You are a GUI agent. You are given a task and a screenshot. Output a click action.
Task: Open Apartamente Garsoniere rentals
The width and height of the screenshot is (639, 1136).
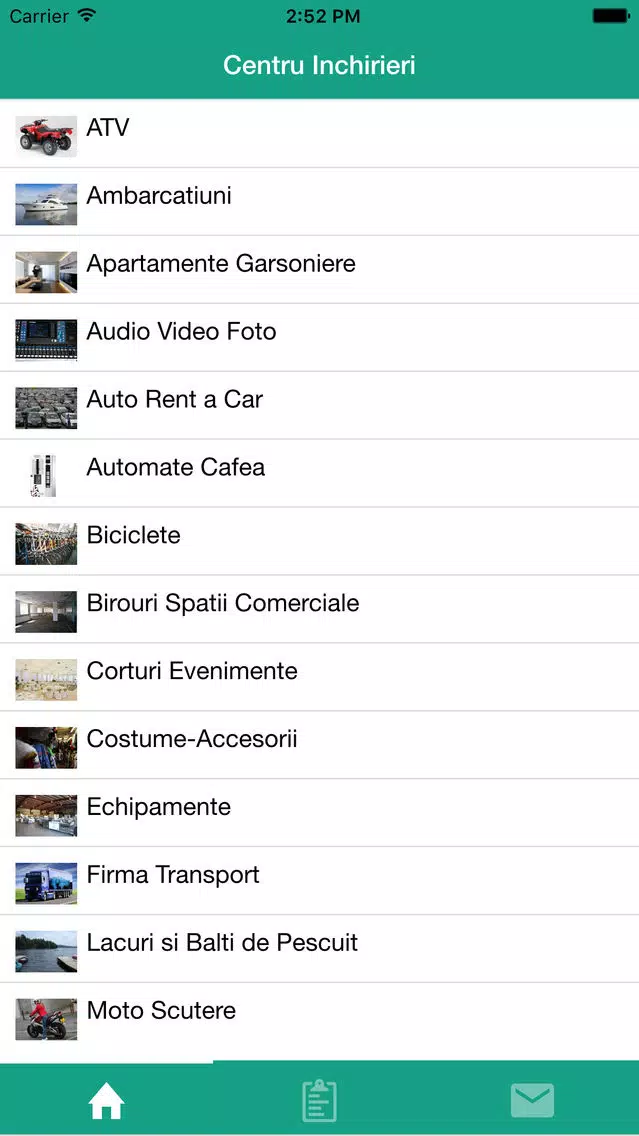[x=320, y=270]
